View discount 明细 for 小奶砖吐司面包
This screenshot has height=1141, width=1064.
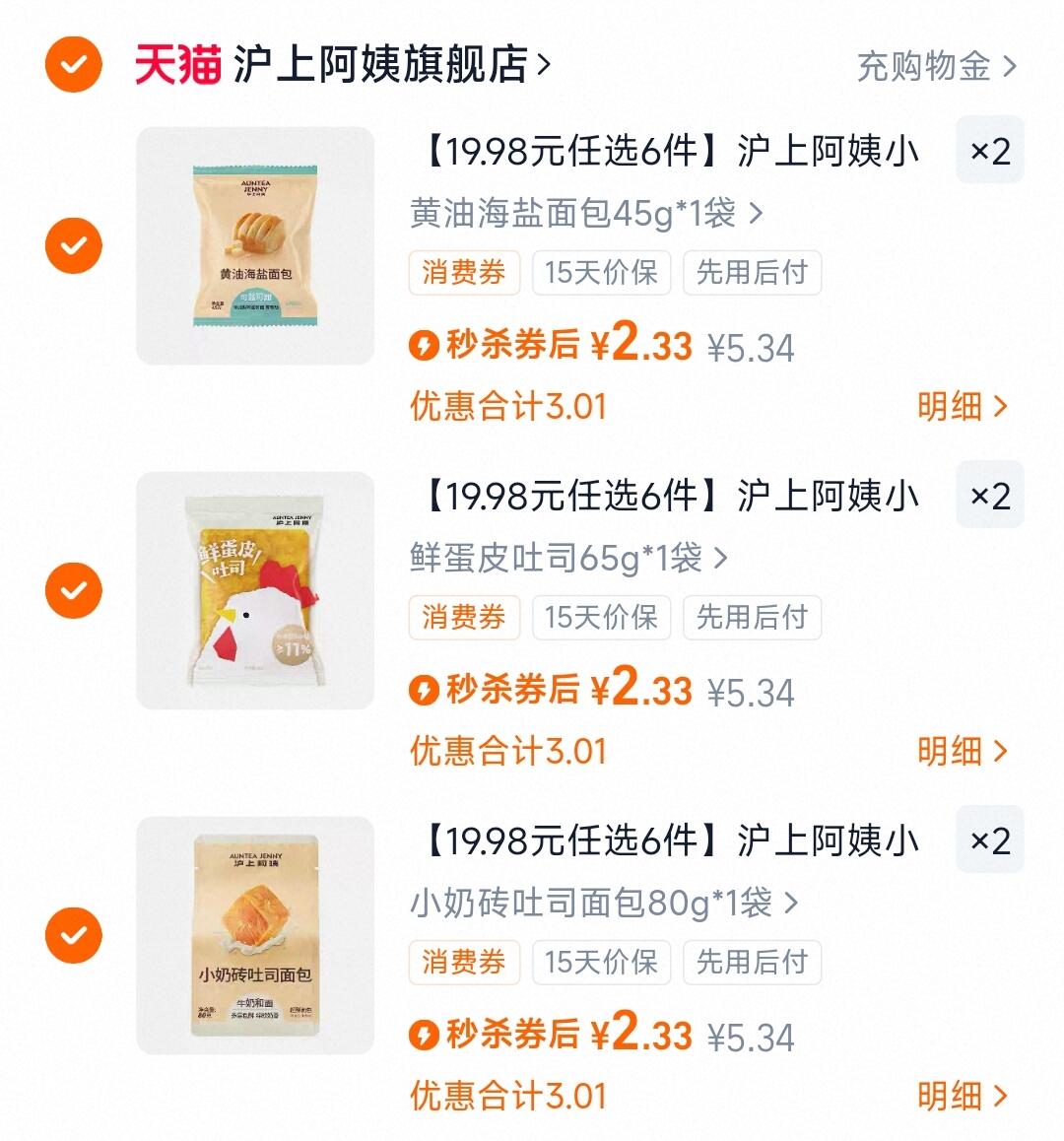pos(961,1096)
